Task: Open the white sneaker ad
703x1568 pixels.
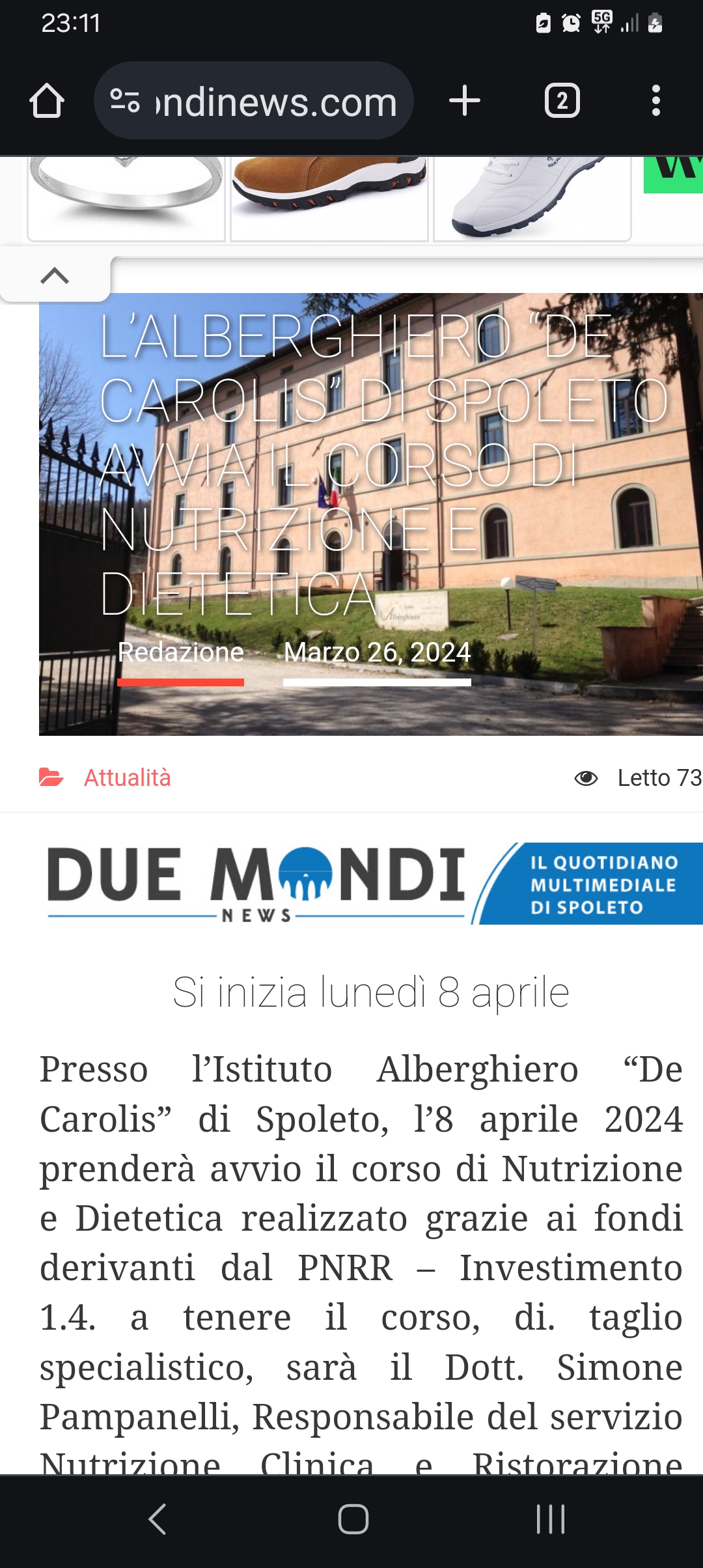Action: click(x=532, y=199)
